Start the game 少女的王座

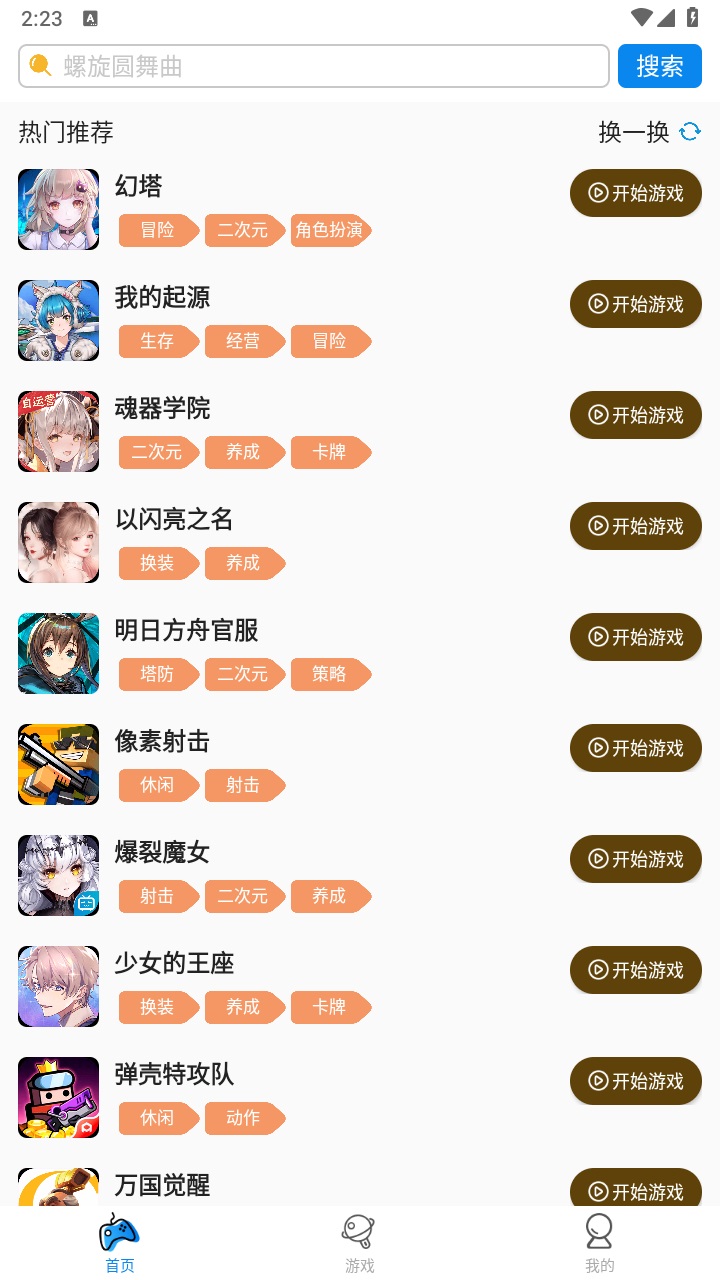pos(635,970)
